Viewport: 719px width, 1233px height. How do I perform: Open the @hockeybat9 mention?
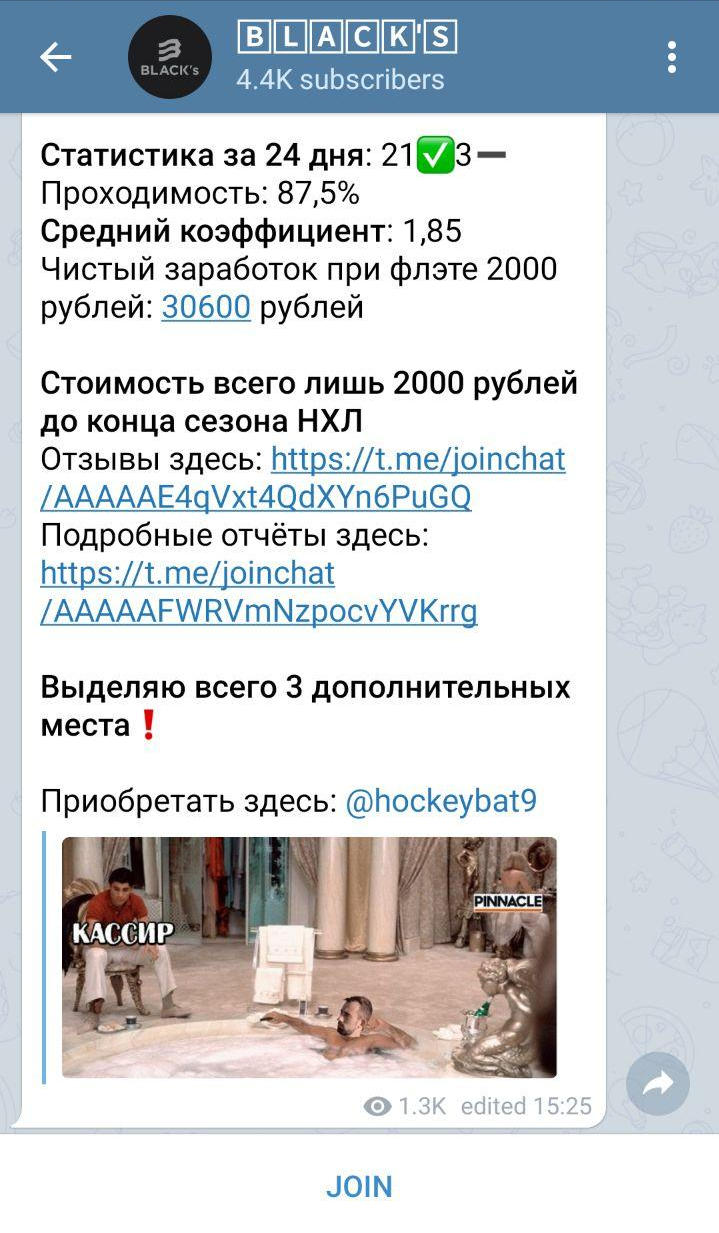click(x=441, y=801)
